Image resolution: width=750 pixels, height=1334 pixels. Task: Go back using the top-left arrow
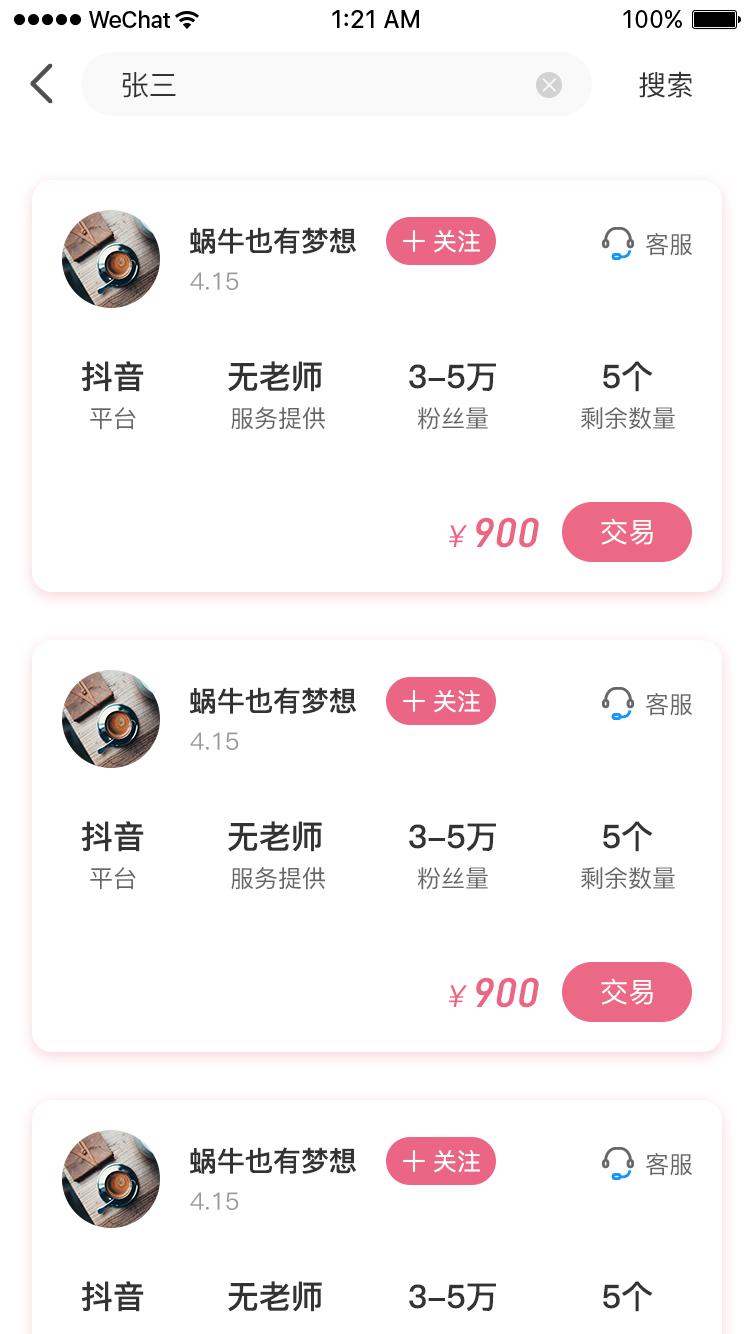41,84
